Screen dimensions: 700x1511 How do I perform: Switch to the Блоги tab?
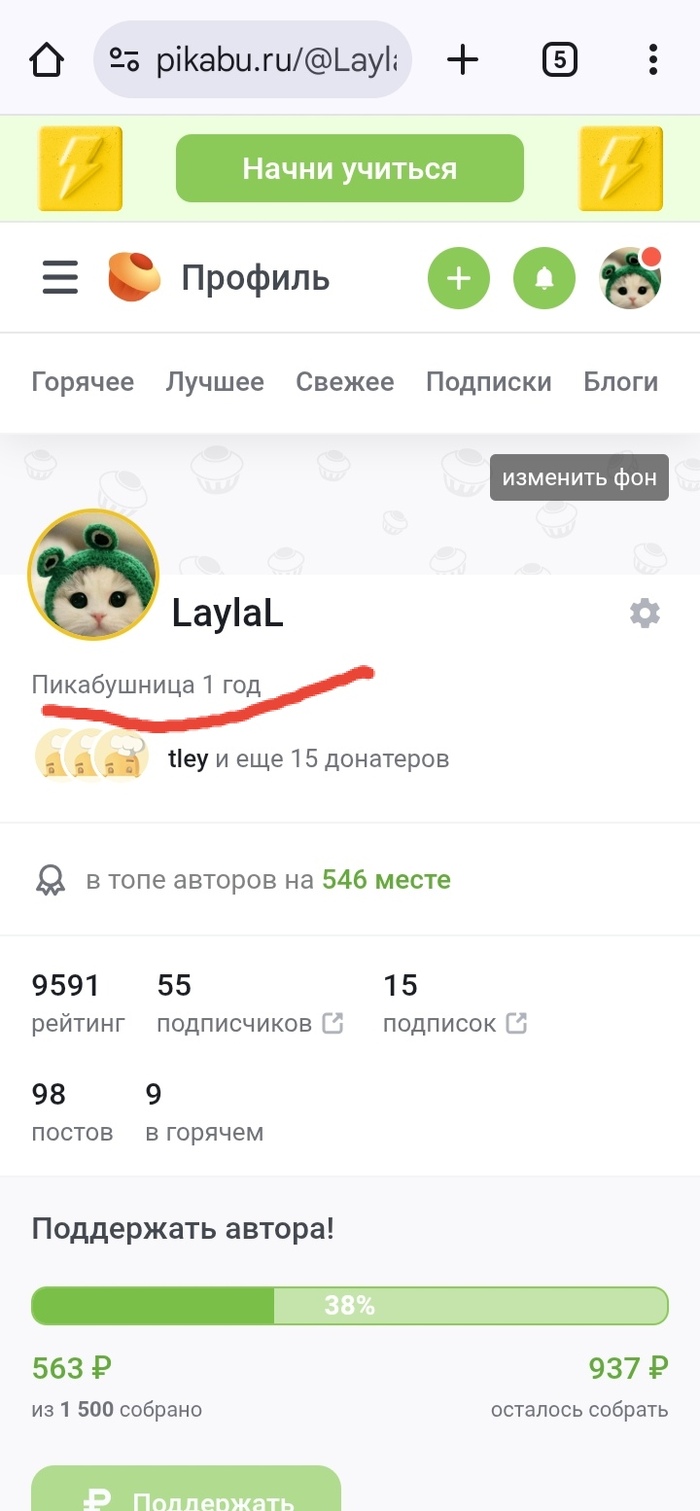click(x=620, y=382)
